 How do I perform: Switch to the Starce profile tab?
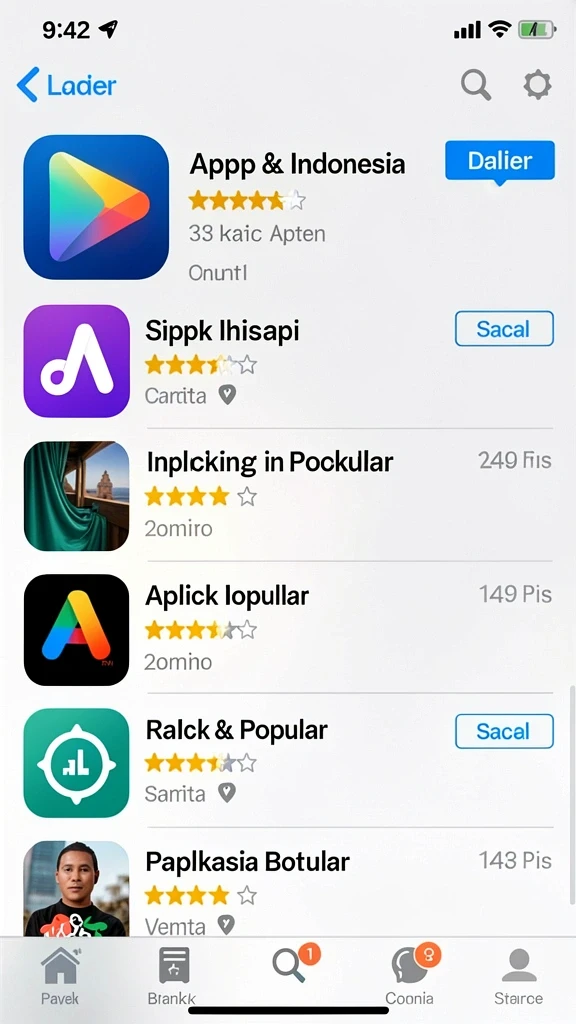point(519,976)
